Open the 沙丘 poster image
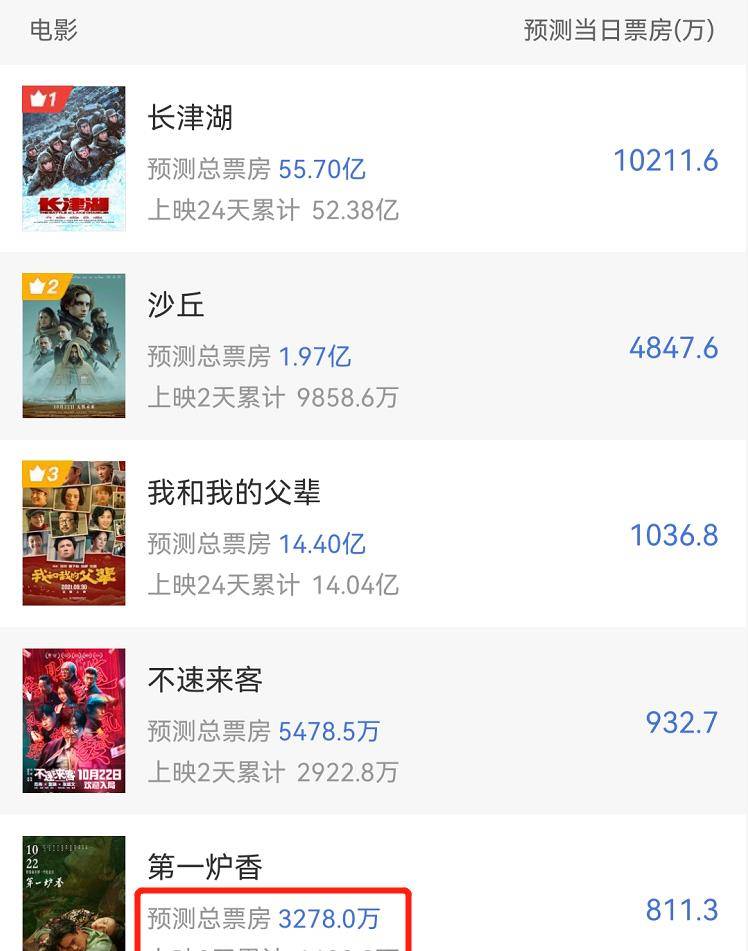 73,346
